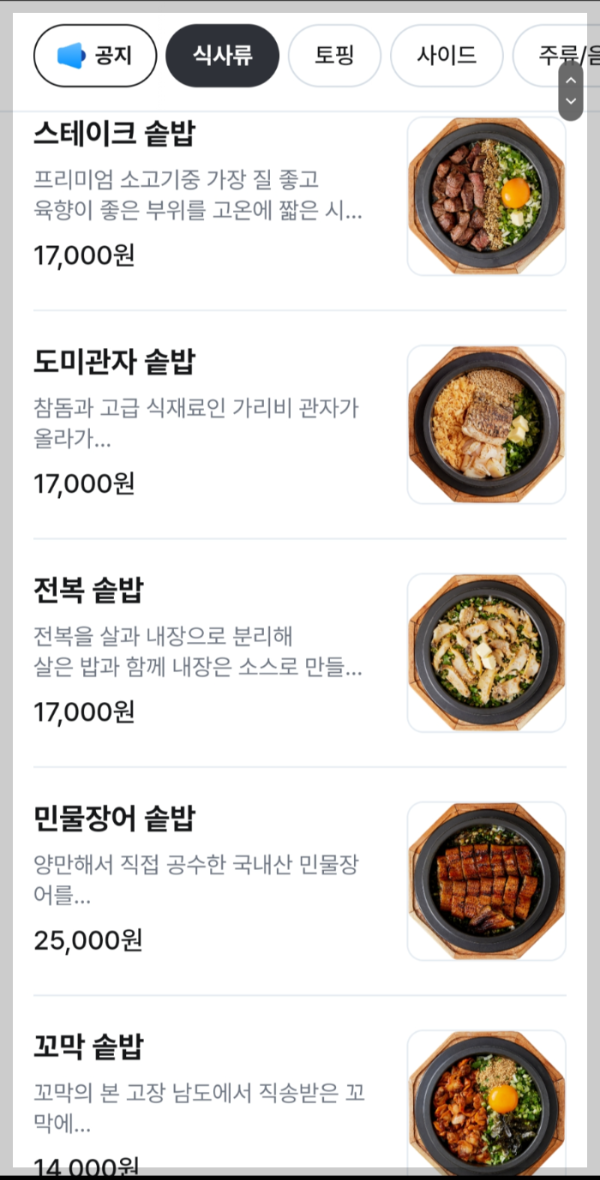This screenshot has width=600, height=1180.
Task: Open the 민물장어 솥밥 picture
Action: [x=486, y=881]
